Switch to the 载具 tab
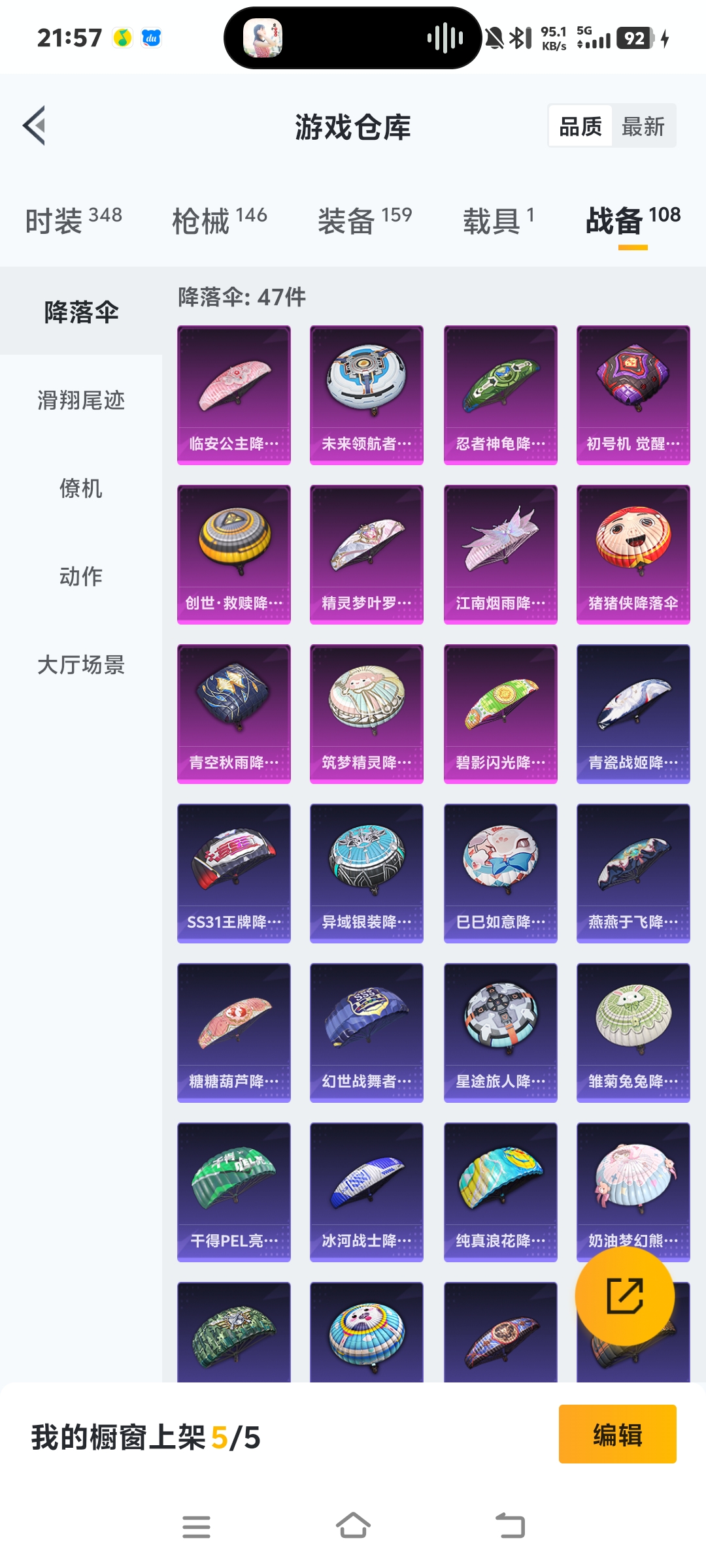 click(x=498, y=220)
